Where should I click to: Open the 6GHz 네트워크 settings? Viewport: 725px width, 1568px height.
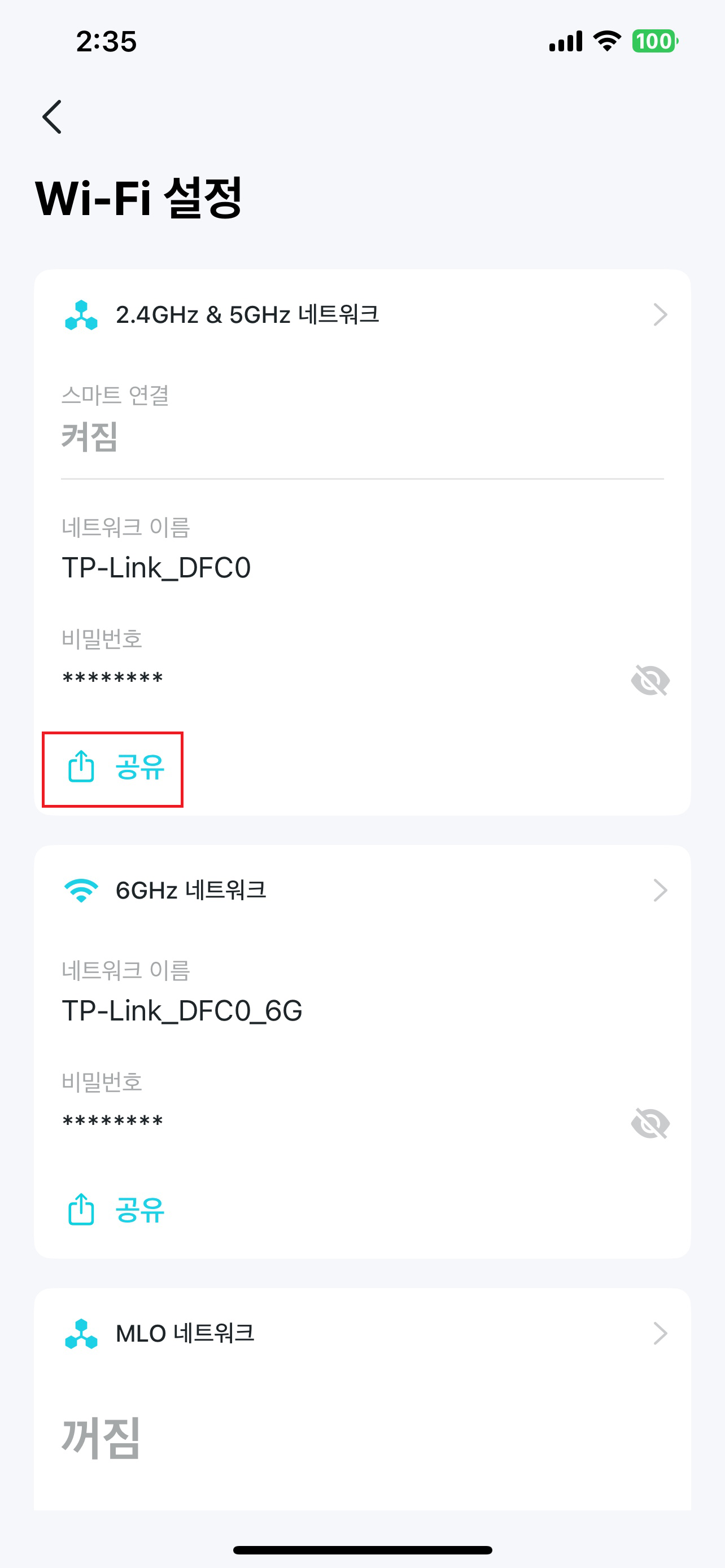[362, 890]
